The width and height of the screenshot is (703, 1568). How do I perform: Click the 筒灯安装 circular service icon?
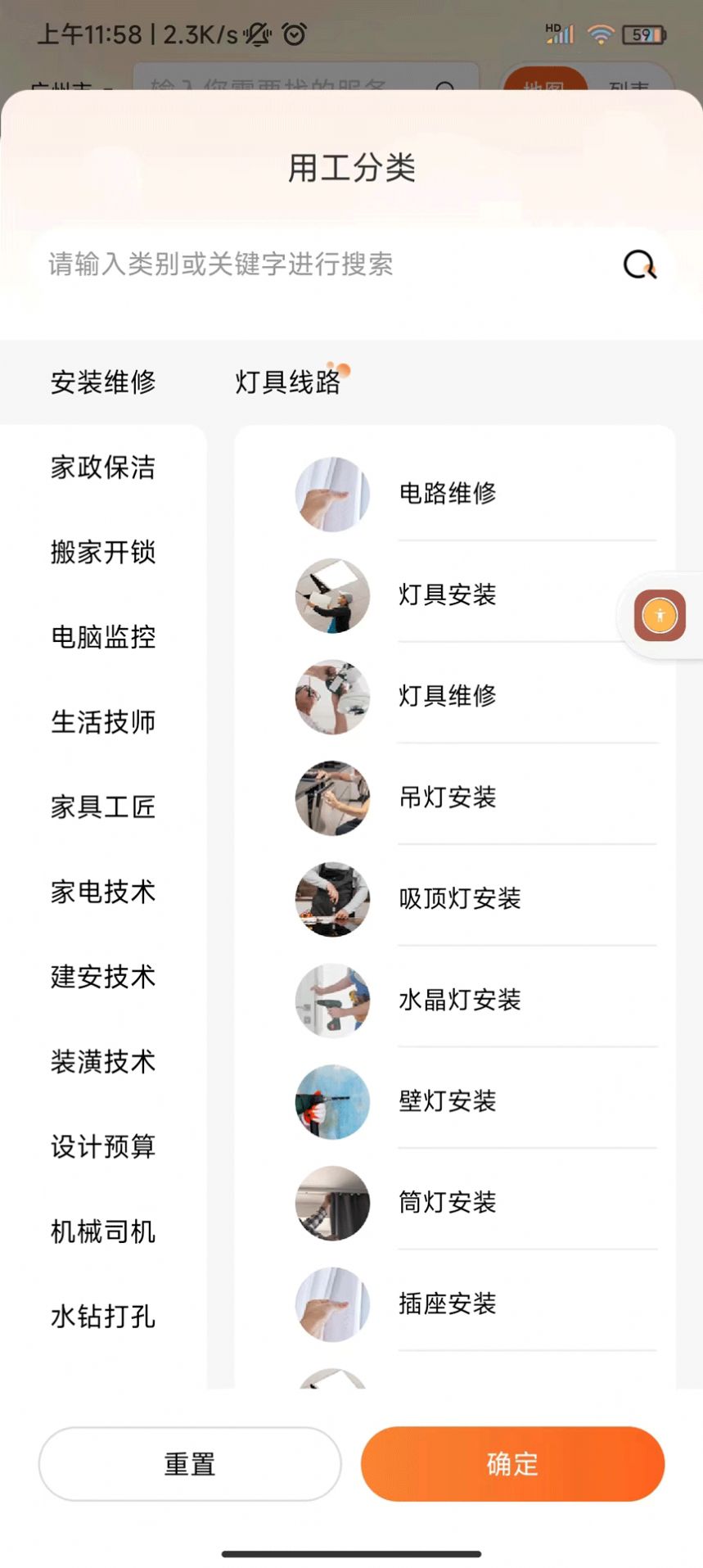331,1204
